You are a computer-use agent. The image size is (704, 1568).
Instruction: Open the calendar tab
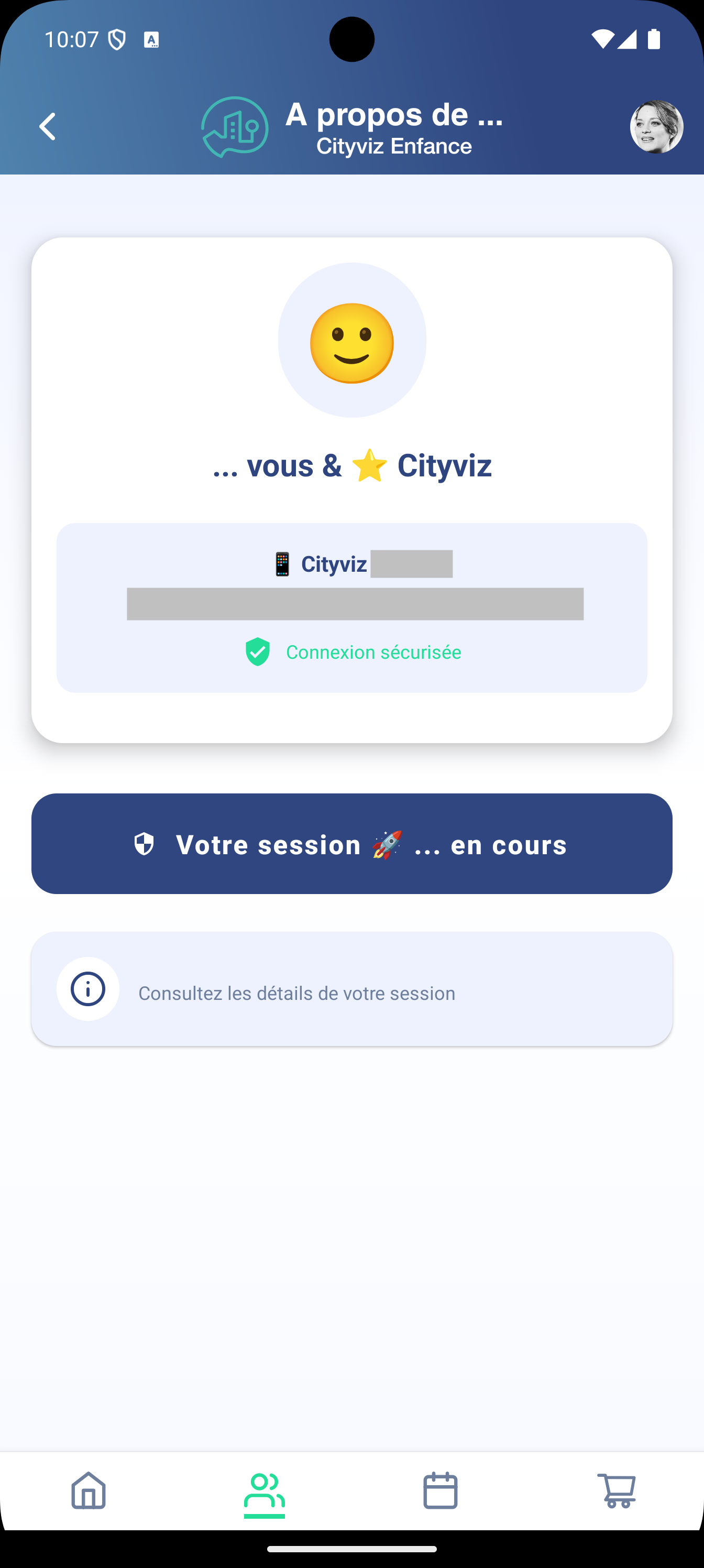click(440, 1490)
